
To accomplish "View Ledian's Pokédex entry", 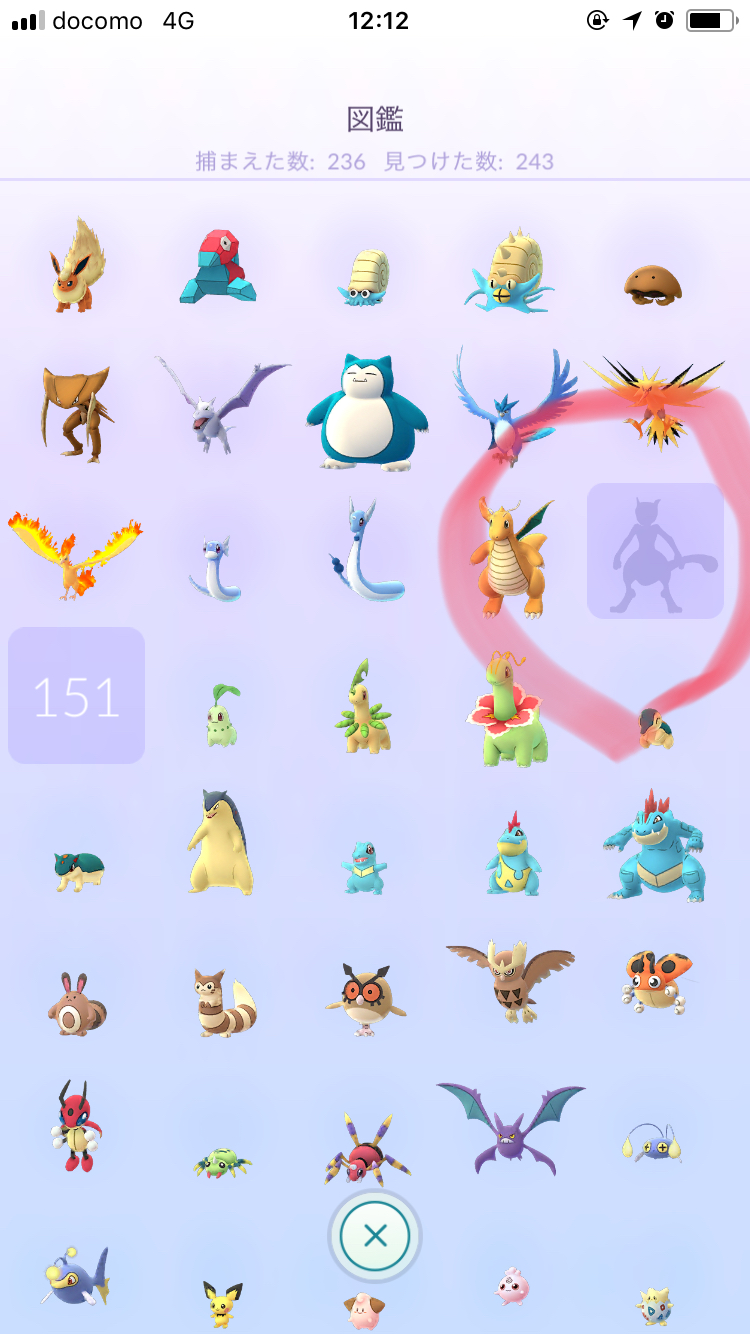I will (x=74, y=1126).
